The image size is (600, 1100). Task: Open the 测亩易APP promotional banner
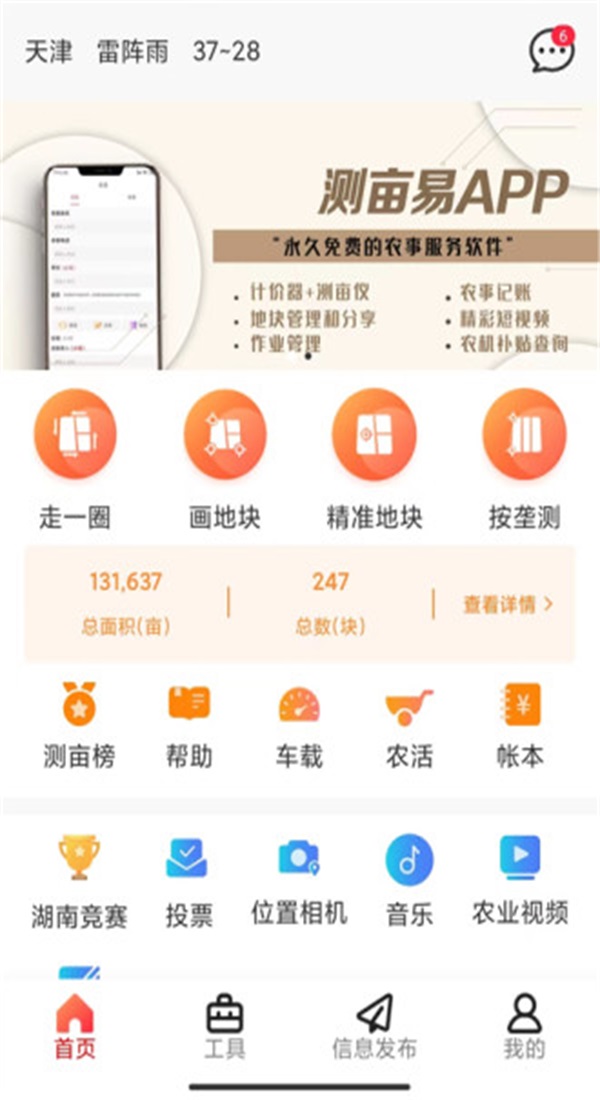pyautogui.click(x=300, y=235)
